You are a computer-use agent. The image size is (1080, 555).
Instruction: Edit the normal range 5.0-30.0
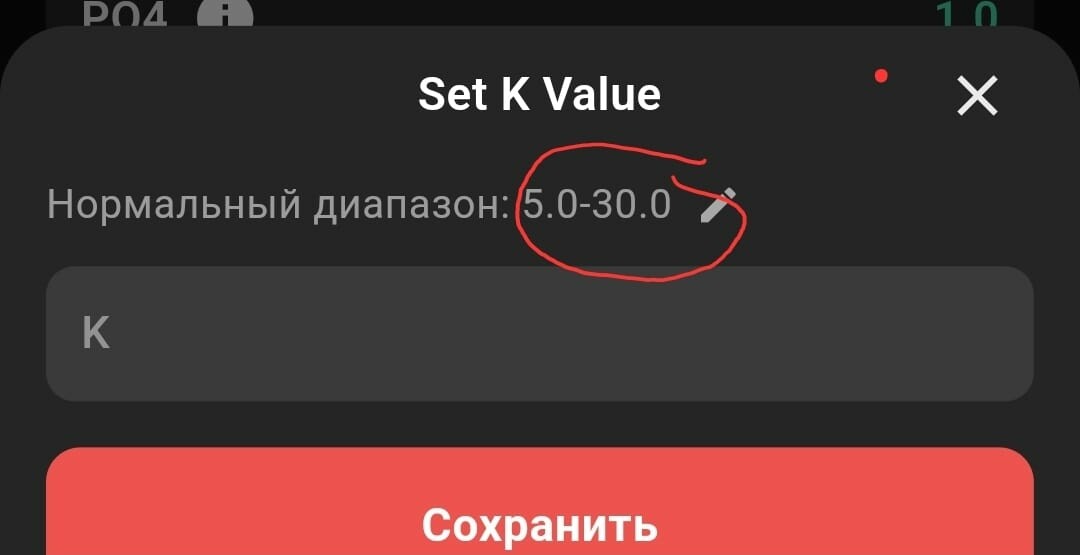coord(718,205)
